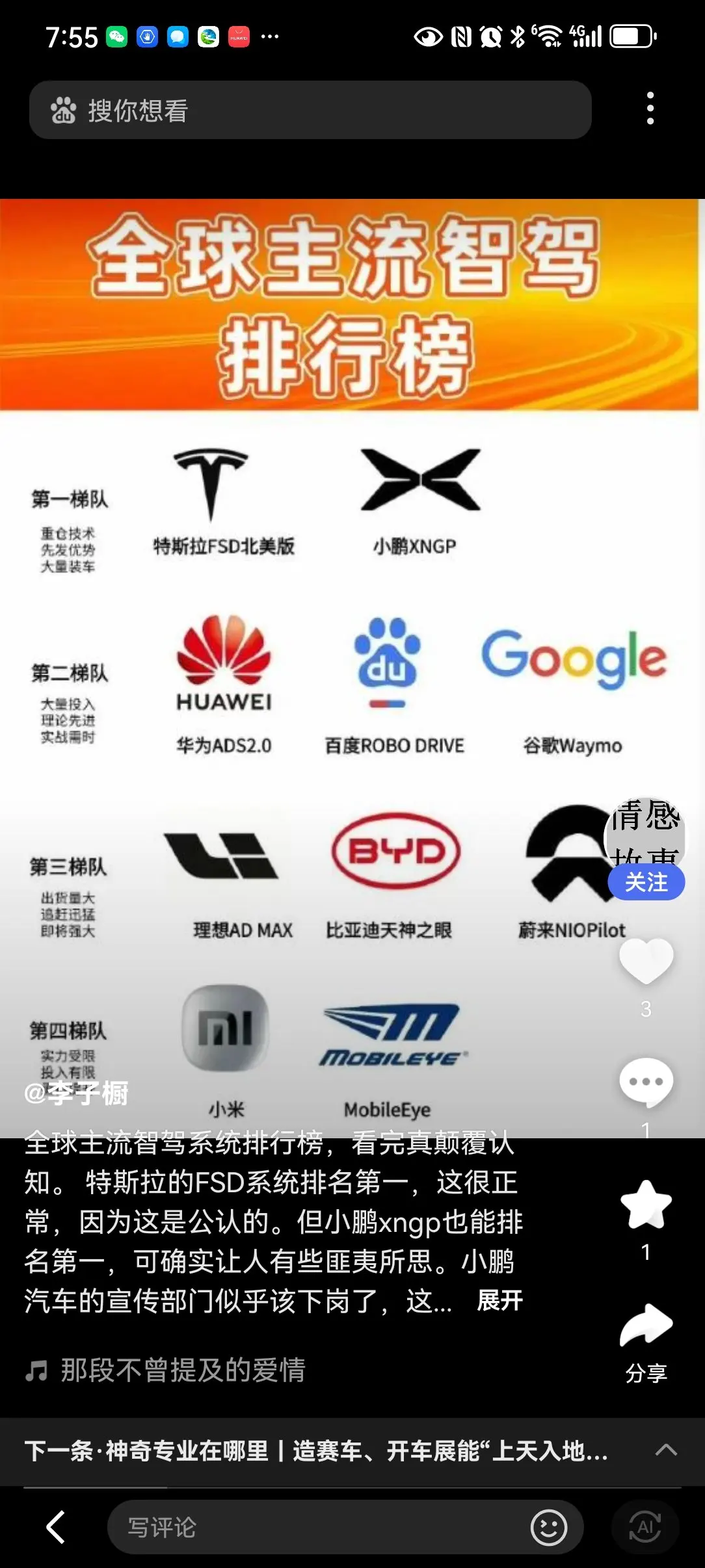Favorite this post with the star icon
Screen dimensions: 705x1568
(646, 1205)
